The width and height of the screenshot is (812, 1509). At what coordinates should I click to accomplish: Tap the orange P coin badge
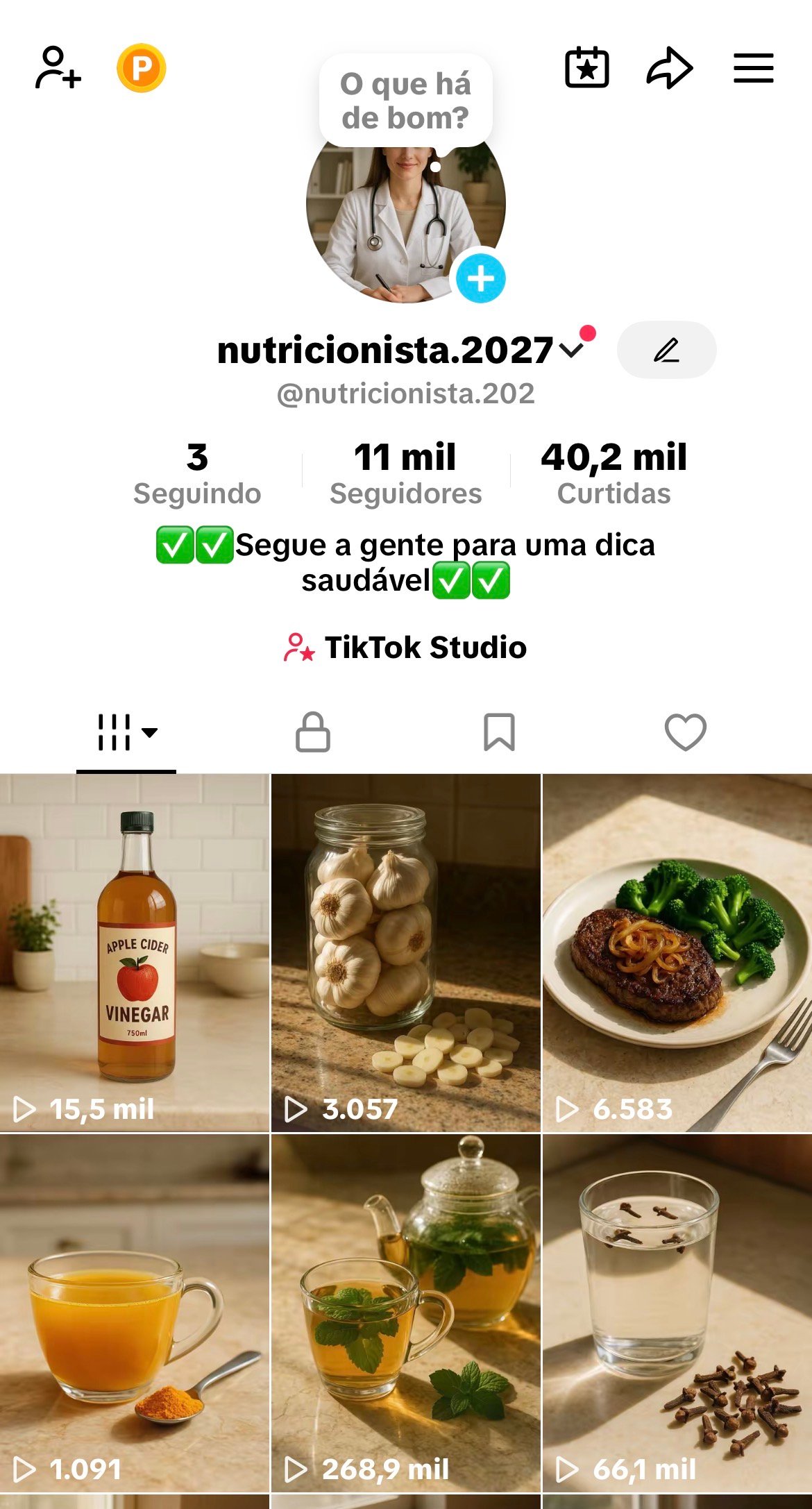pyautogui.click(x=141, y=68)
